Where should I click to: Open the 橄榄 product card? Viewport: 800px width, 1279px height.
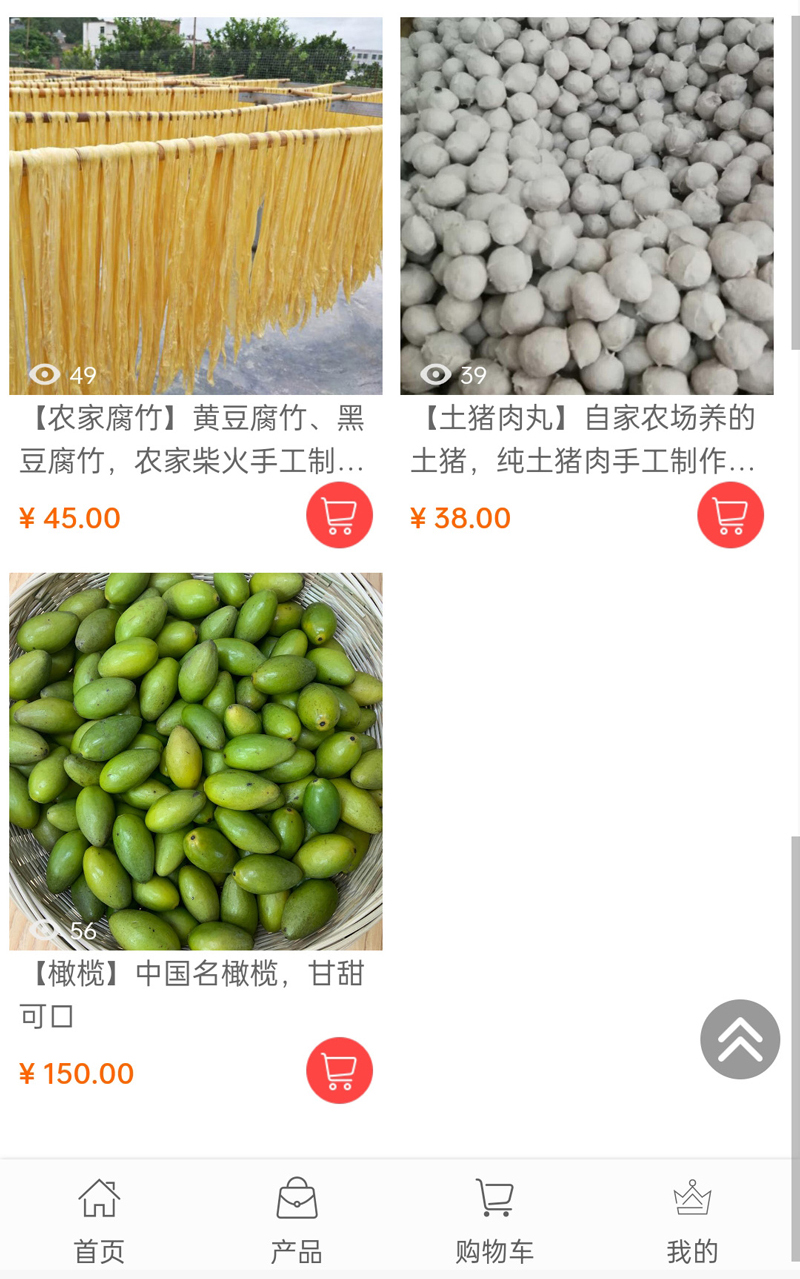point(195,760)
